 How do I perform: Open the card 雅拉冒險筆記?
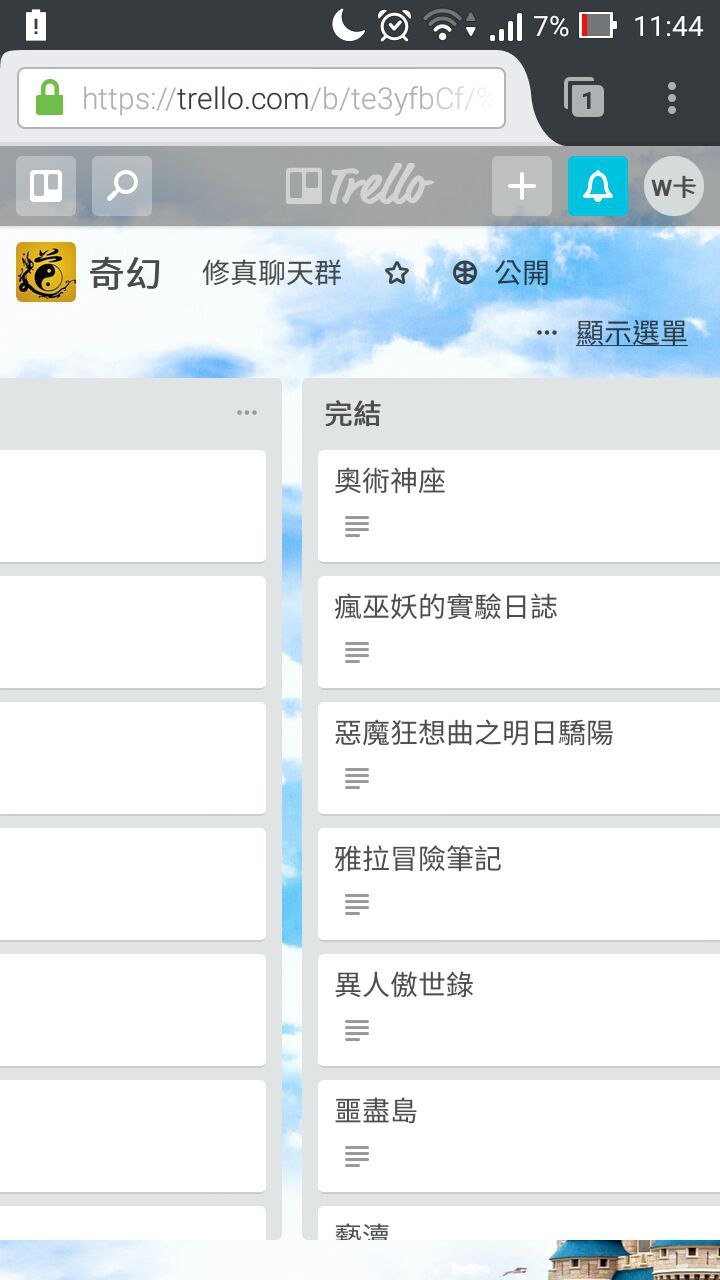(x=520, y=882)
